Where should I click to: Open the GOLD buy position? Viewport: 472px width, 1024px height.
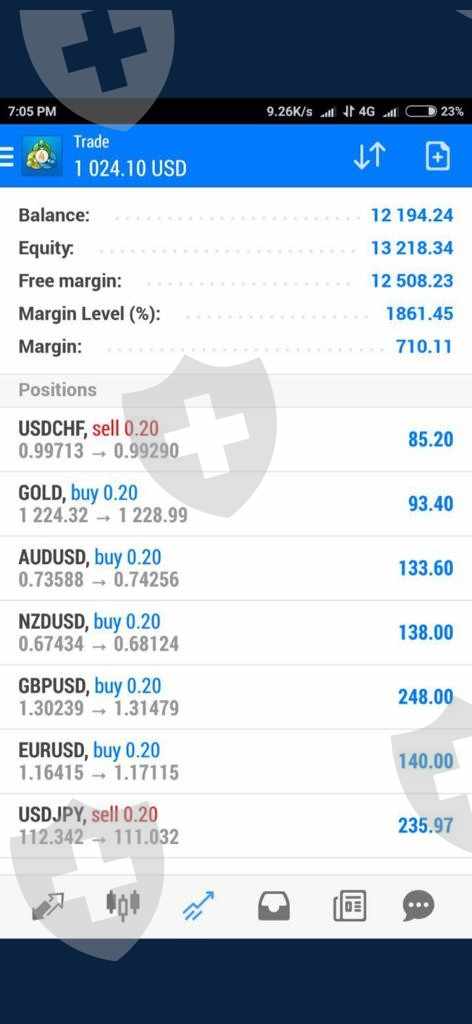(x=236, y=504)
